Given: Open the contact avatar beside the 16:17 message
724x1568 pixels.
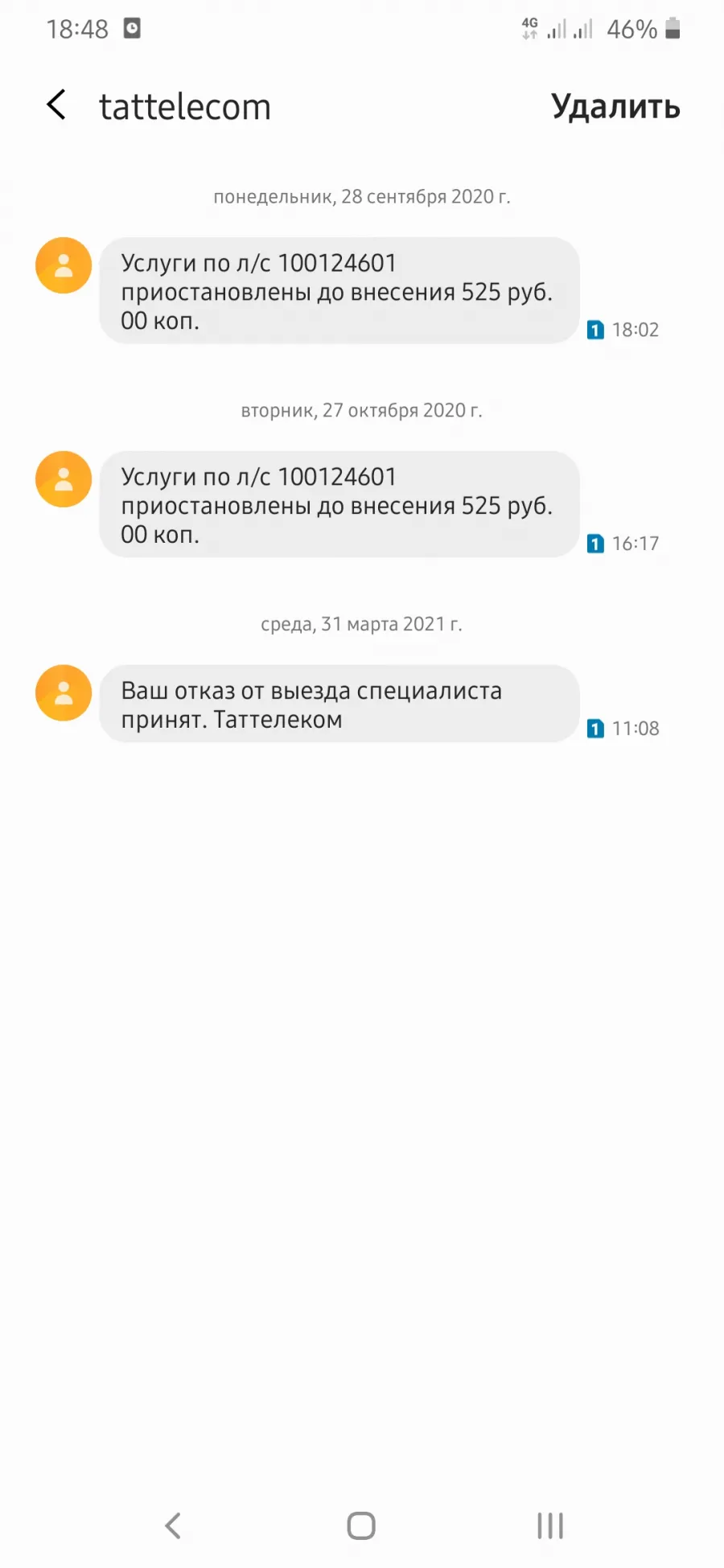Looking at the screenshot, I should click(64, 479).
